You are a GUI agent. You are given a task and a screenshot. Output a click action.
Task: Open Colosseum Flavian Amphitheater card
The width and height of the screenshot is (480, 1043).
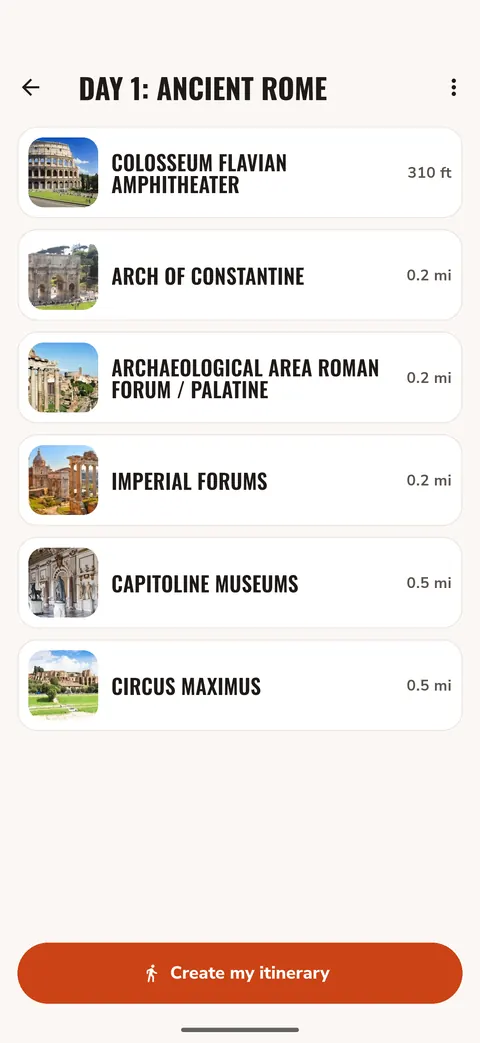pyautogui.click(x=240, y=173)
